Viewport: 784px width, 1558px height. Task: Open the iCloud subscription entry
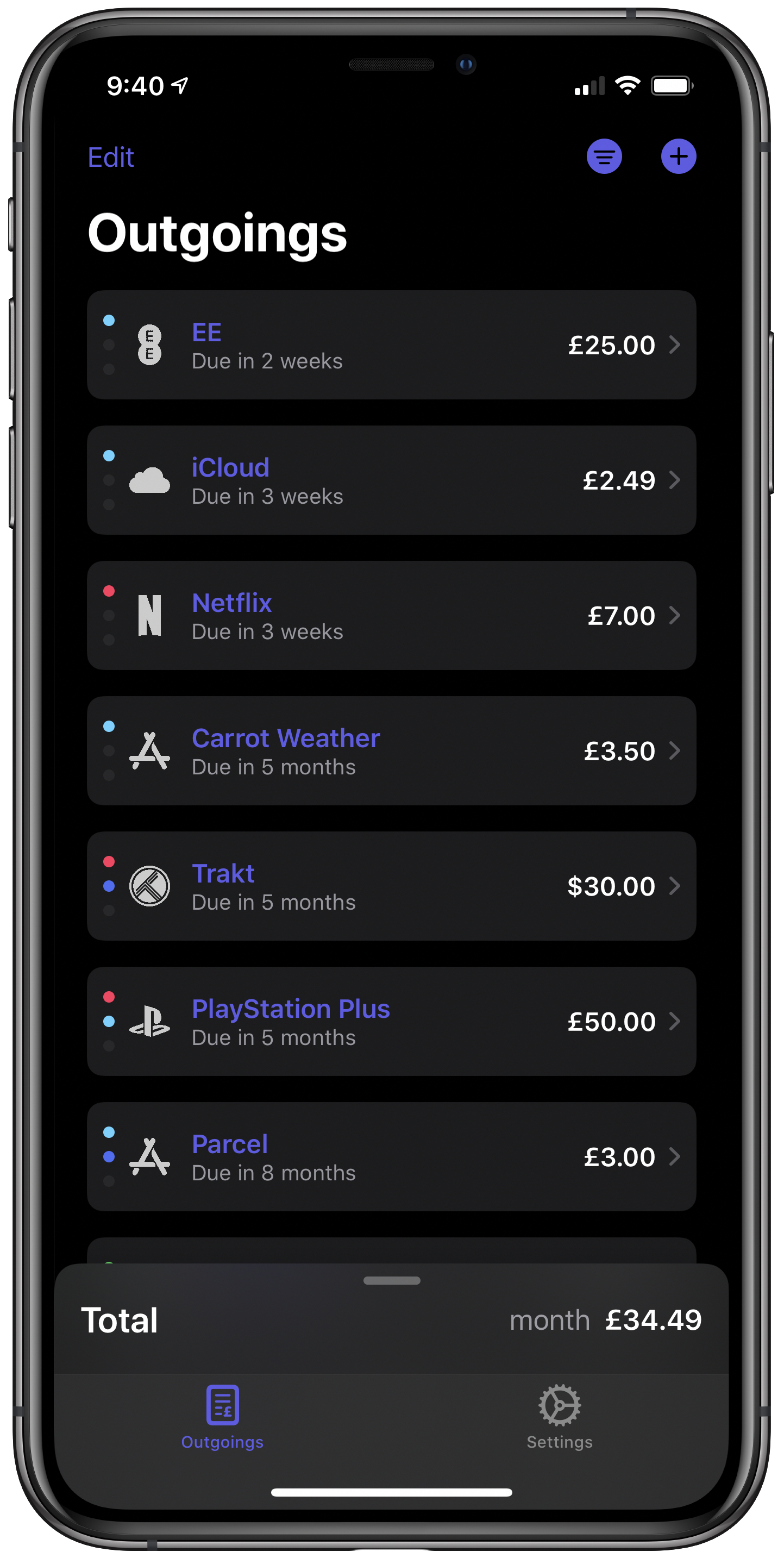click(x=391, y=480)
